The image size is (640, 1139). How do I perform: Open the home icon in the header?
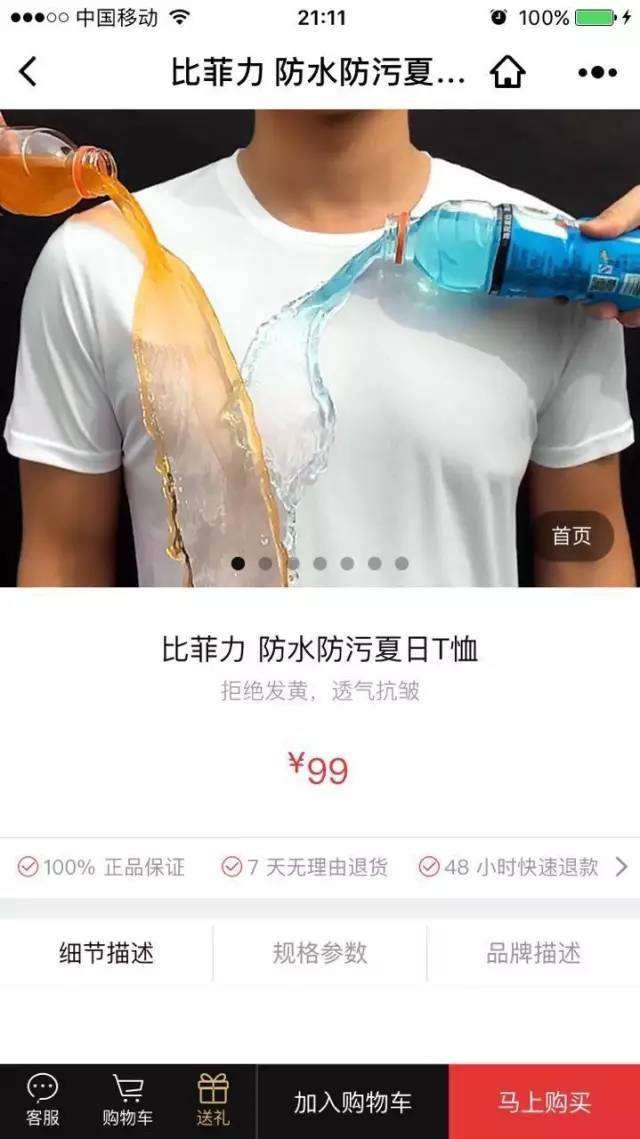click(x=507, y=72)
